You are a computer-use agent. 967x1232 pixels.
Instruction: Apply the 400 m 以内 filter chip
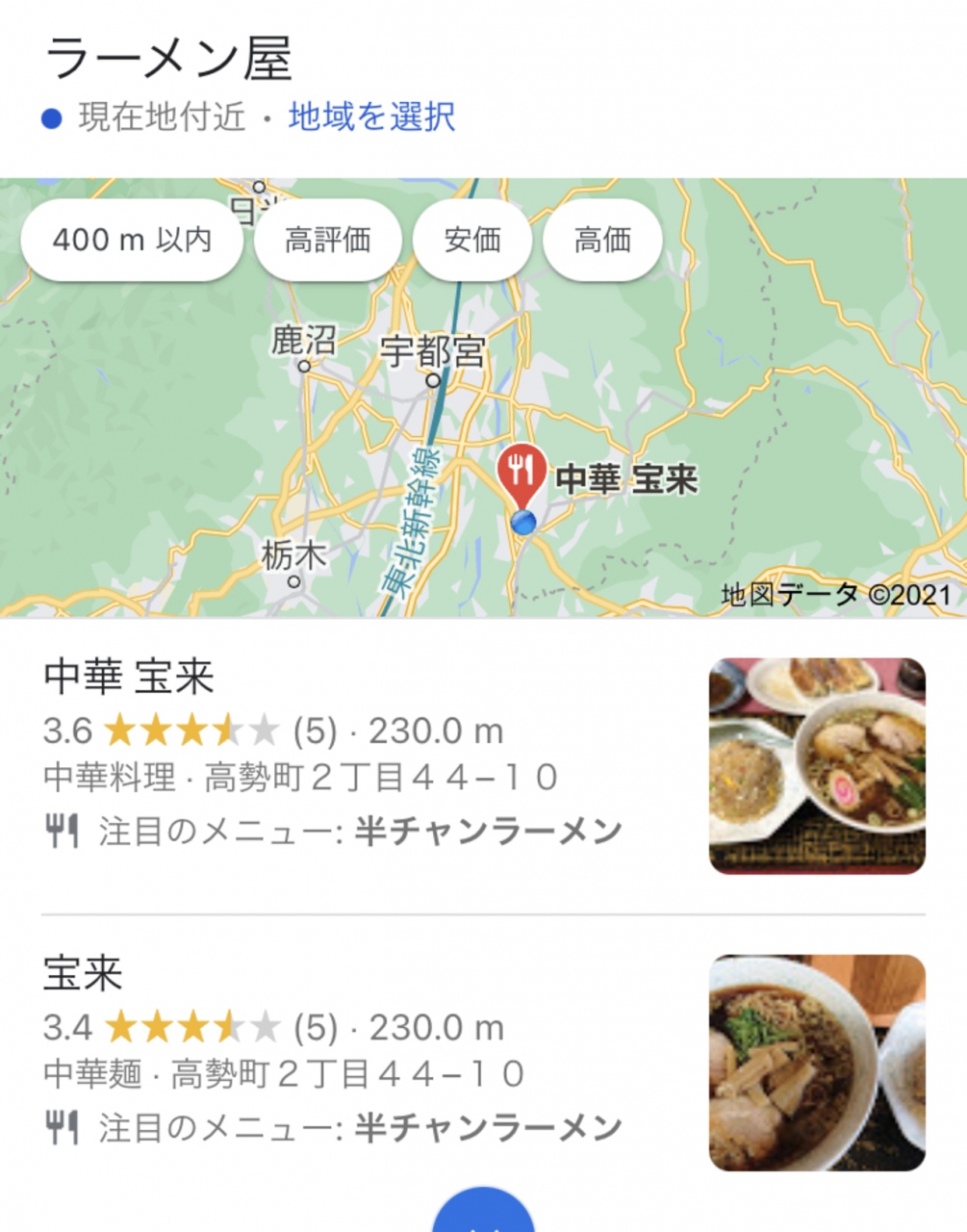point(132,240)
